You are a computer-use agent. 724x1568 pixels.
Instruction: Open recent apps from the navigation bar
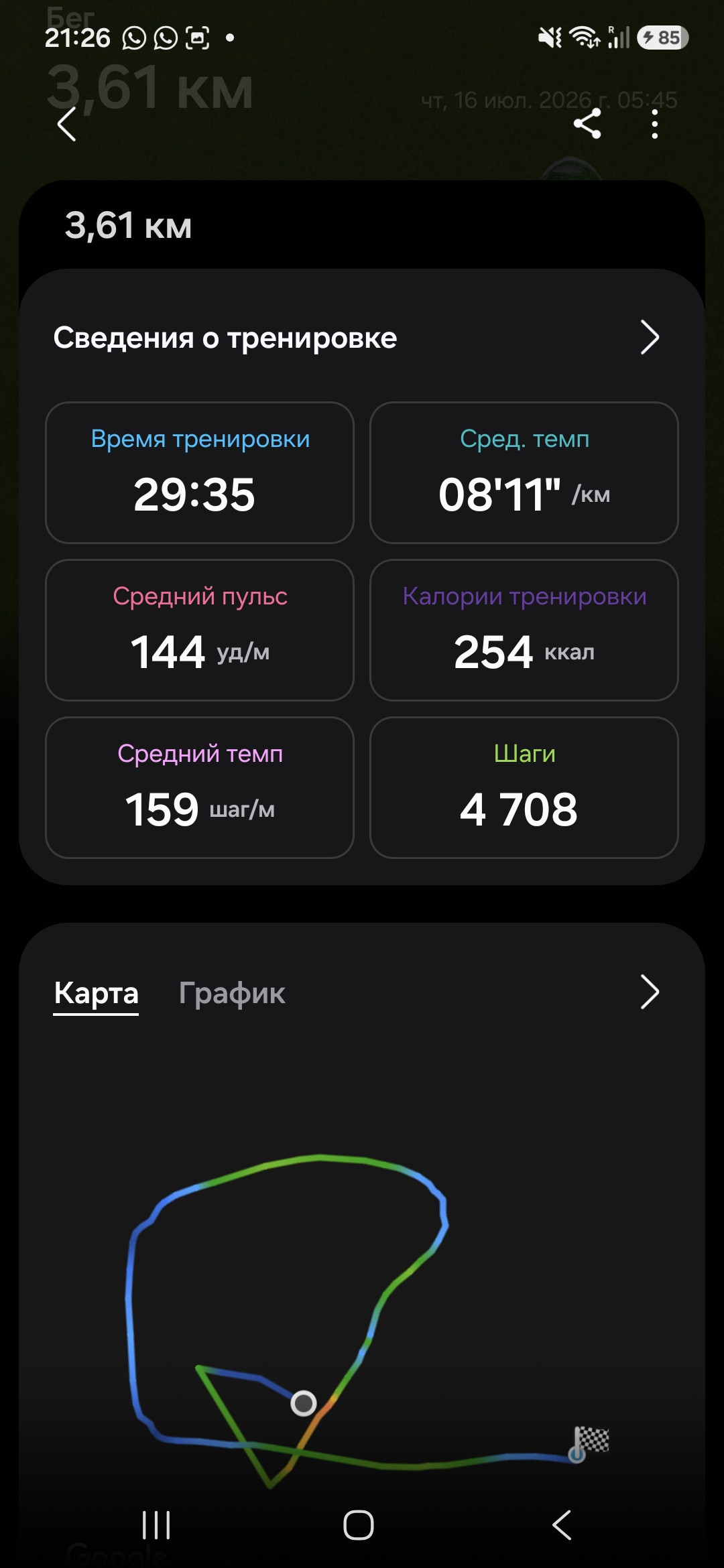click(156, 1525)
